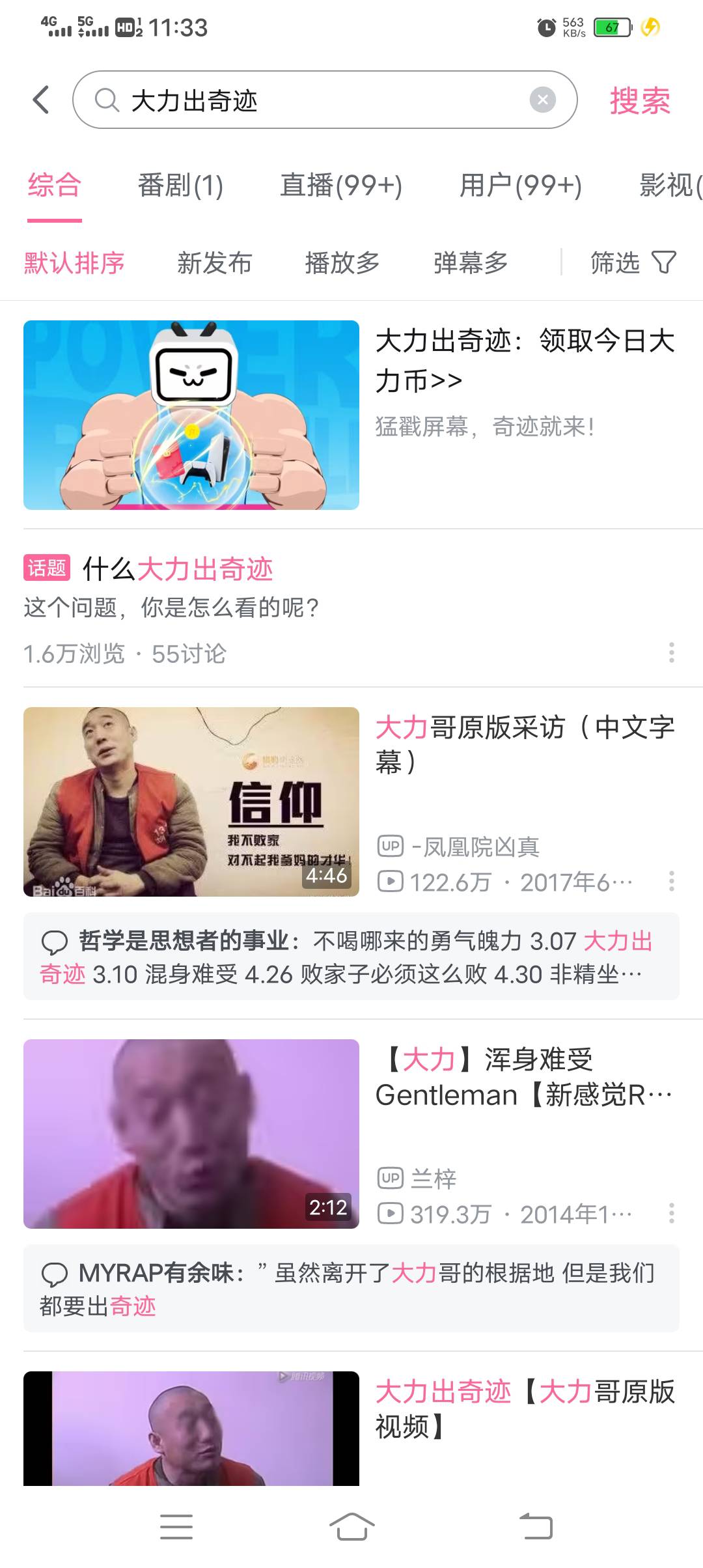Viewport: 703px width, 1568px height.
Task: Go to the phone's home screen
Action: tap(351, 1527)
